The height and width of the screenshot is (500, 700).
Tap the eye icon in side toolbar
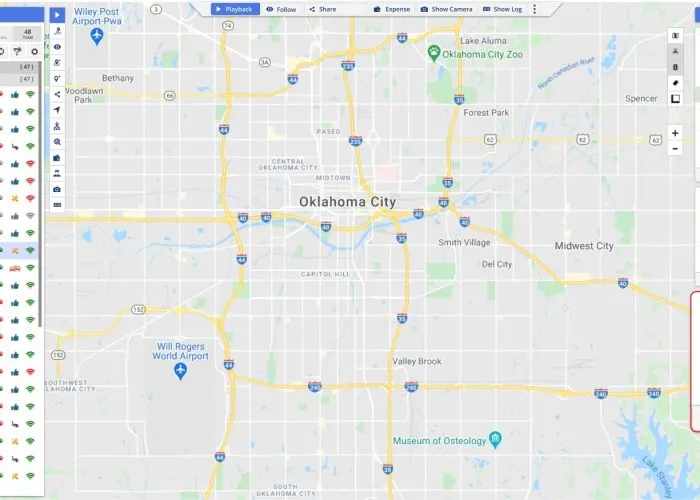tap(57, 47)
